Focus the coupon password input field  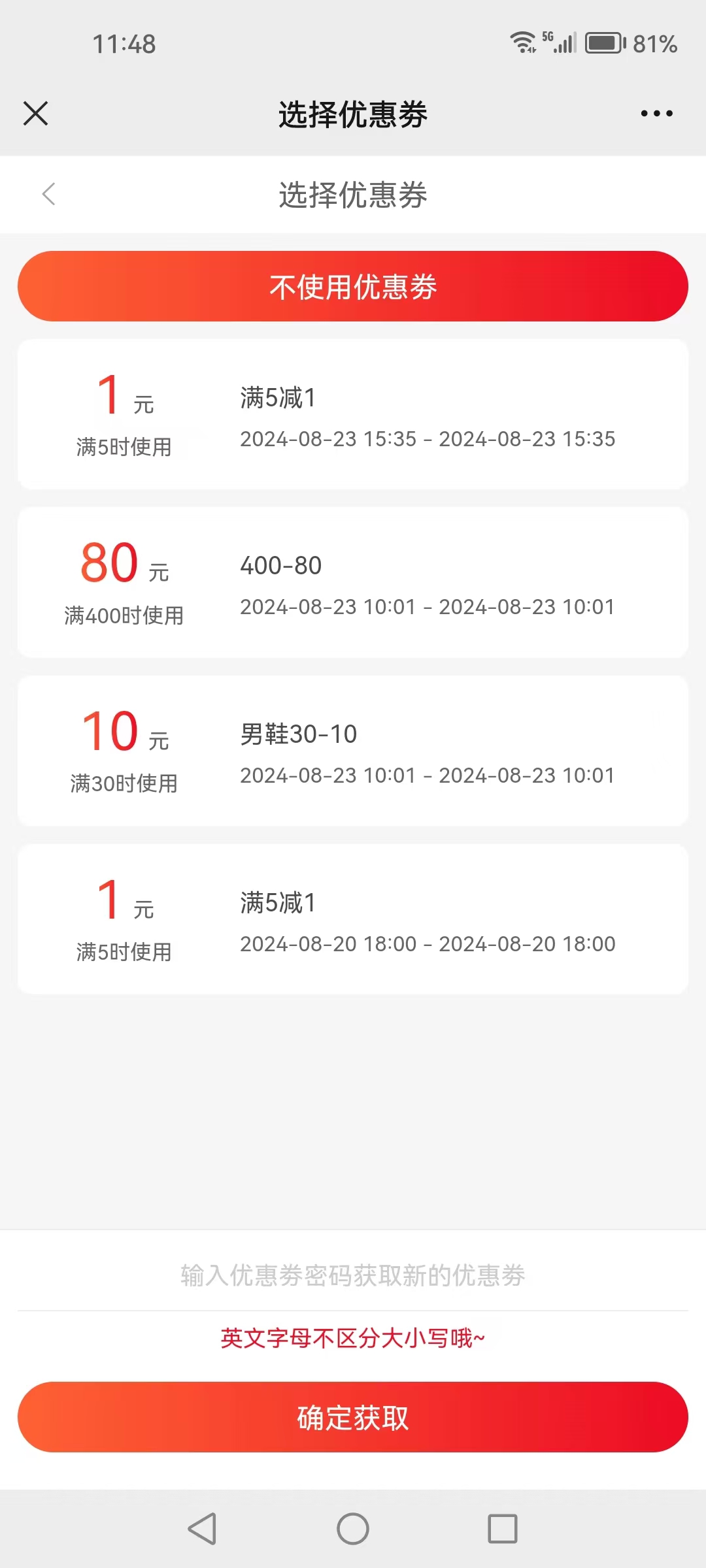[x=353, y=1275]
